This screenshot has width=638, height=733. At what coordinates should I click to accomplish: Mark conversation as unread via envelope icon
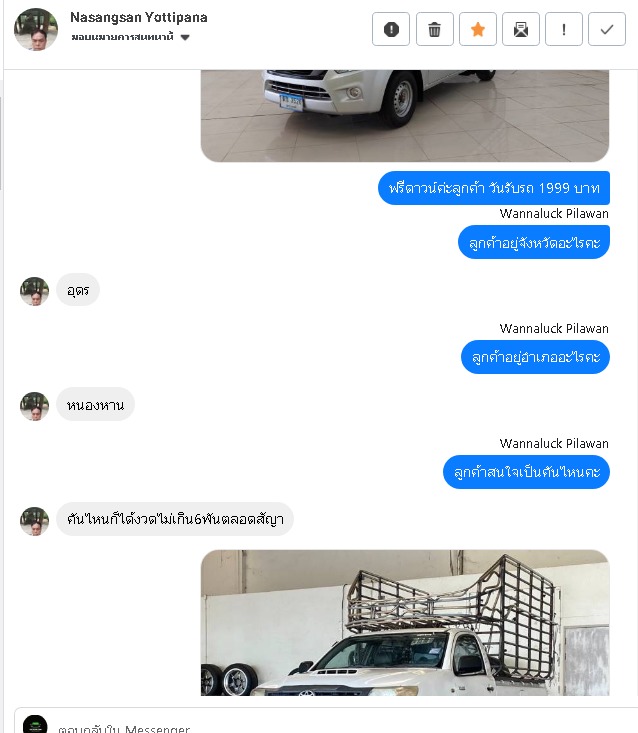pyautogui.click(x=521, y=30)
